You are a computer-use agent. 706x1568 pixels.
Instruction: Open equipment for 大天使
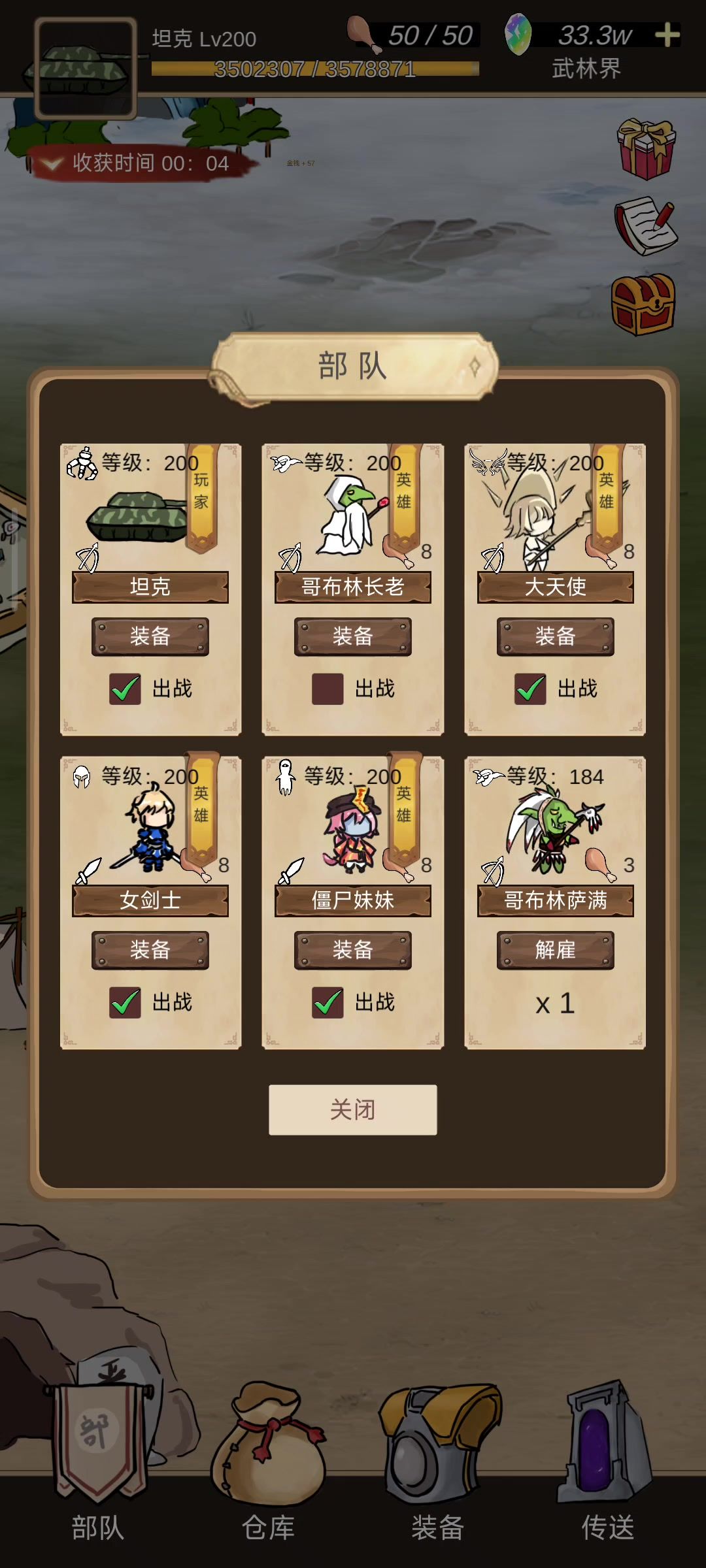(556, 636)
